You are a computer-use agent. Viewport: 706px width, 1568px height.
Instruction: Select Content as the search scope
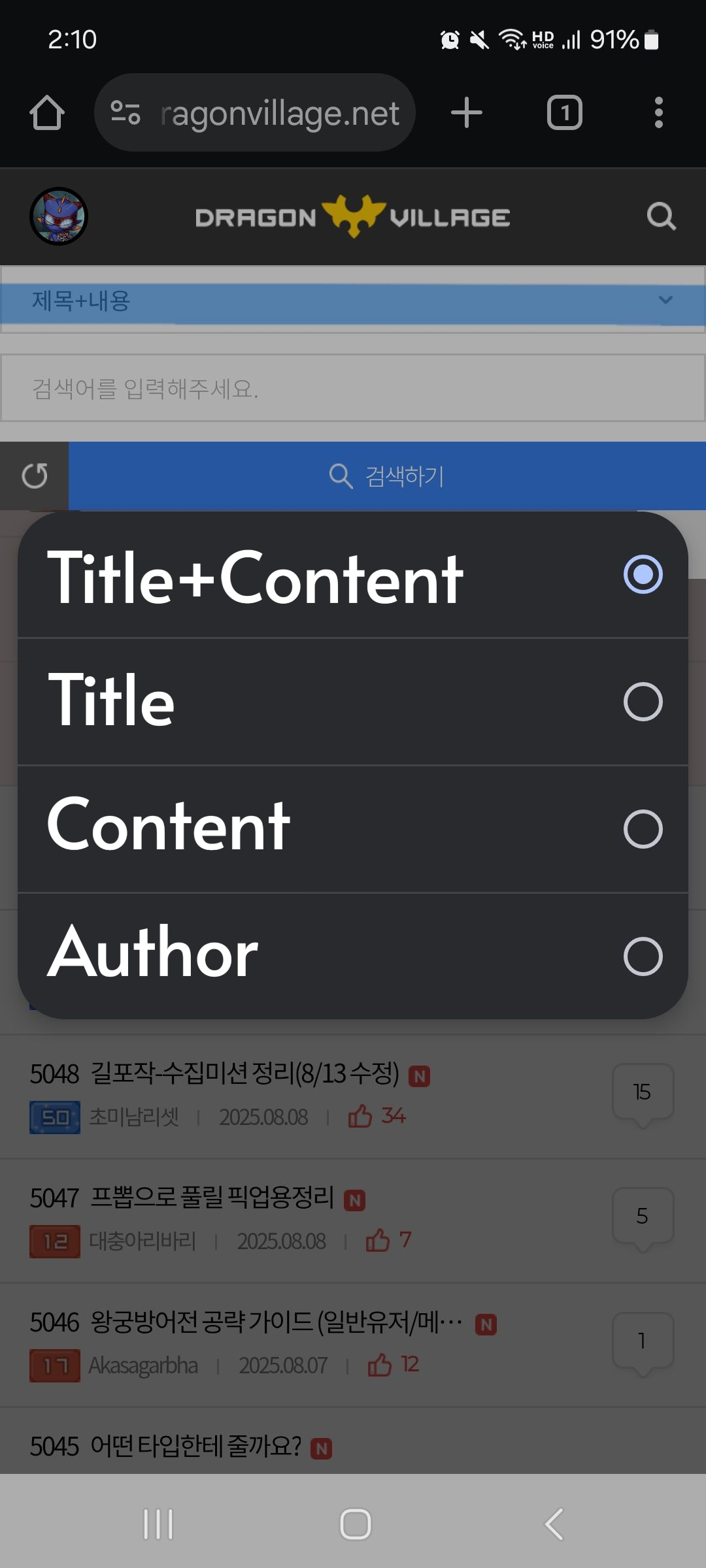(x=353, y=829)
